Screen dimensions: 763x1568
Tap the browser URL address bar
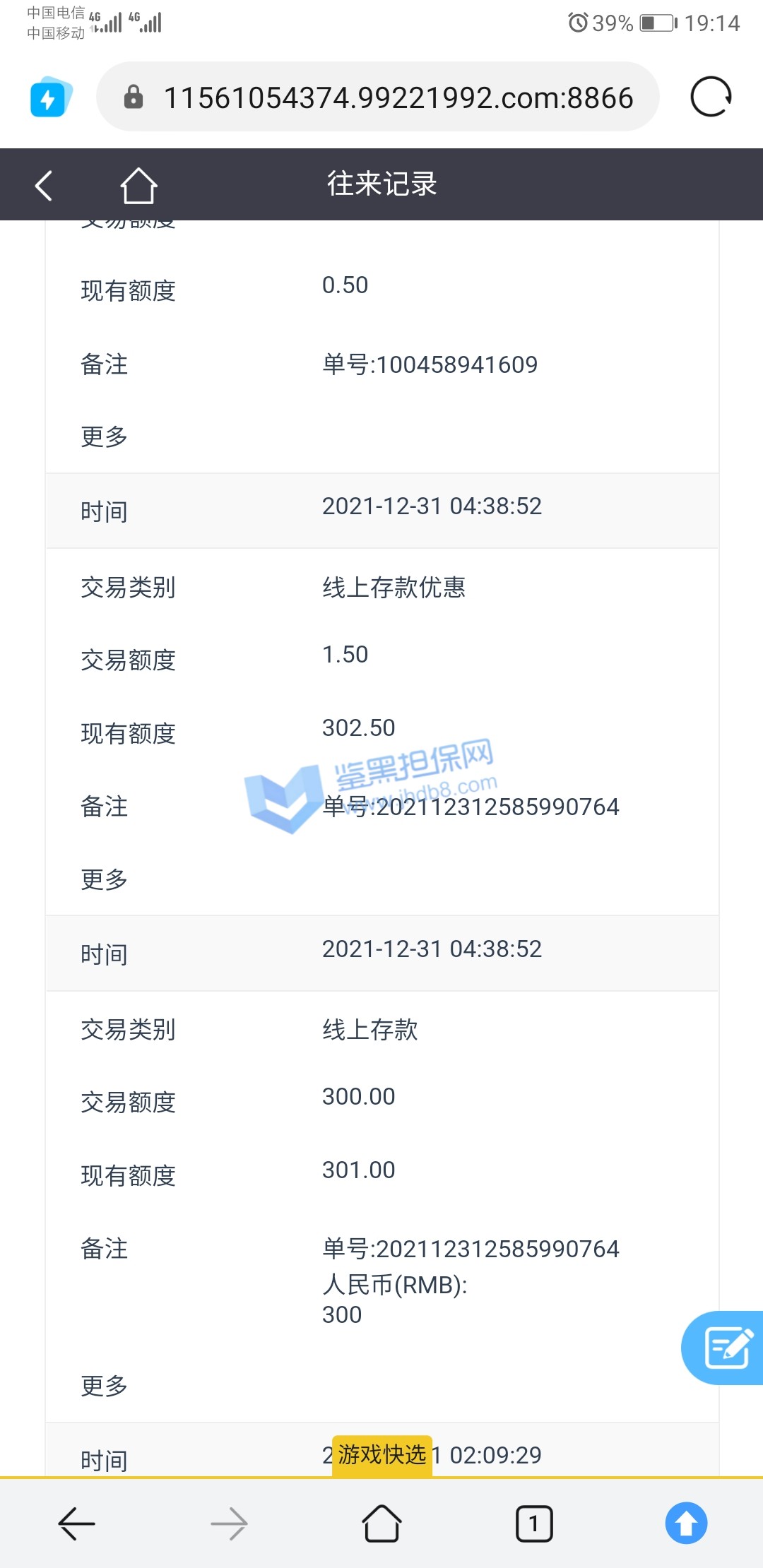click(398, 97)
